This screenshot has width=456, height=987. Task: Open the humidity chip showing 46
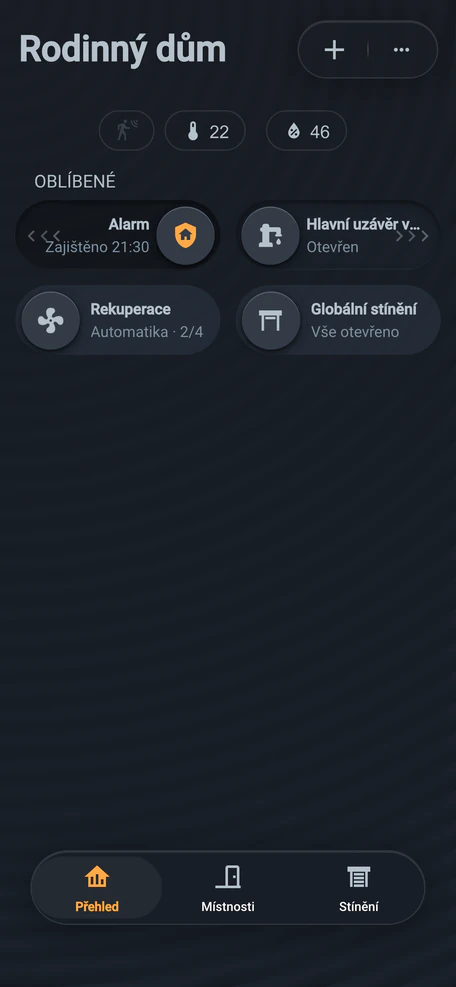307,131
